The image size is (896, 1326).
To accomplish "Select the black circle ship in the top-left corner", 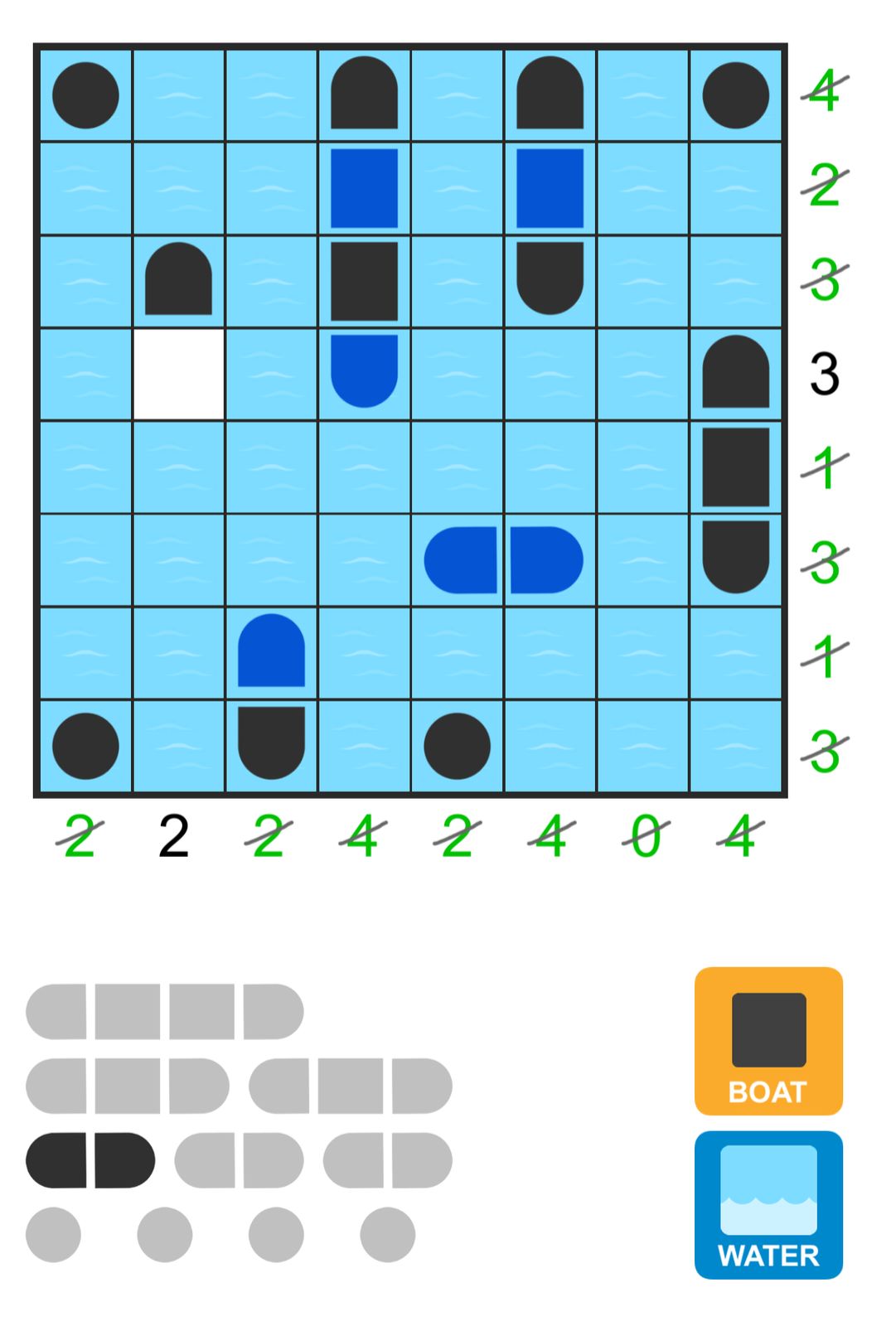I will click(87, 95).
